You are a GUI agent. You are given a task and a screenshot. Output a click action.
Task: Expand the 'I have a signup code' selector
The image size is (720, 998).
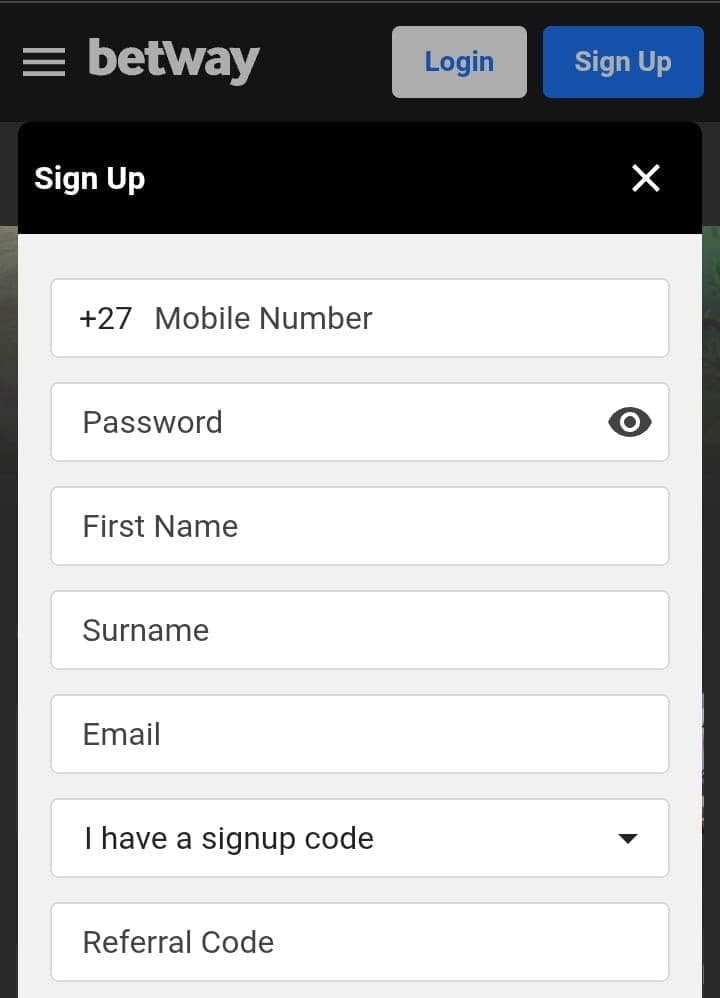[x=360, y=838]
